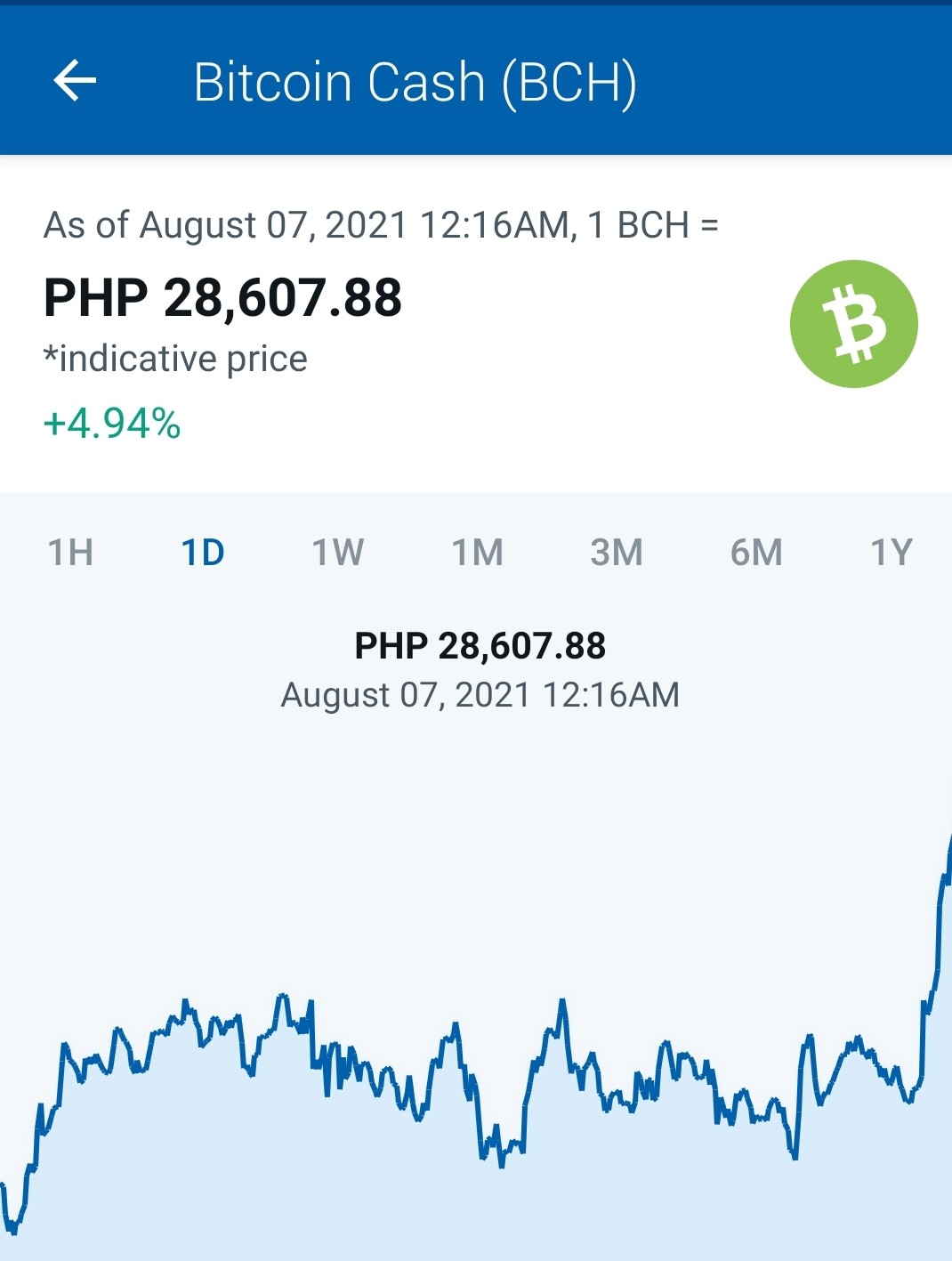Switch chart to the 1H range
Image resolution: width=952 pixels, height=1261 pixels.
tap(70, 553)
